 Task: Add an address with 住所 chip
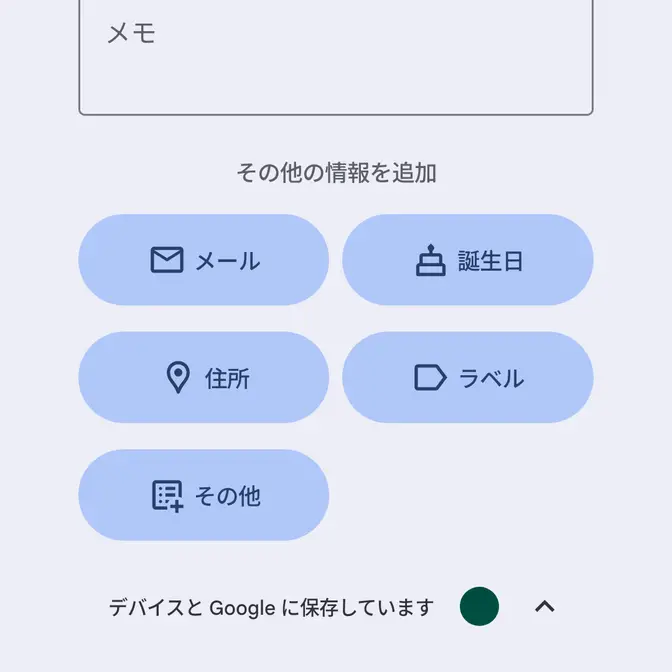coord(204,378)
